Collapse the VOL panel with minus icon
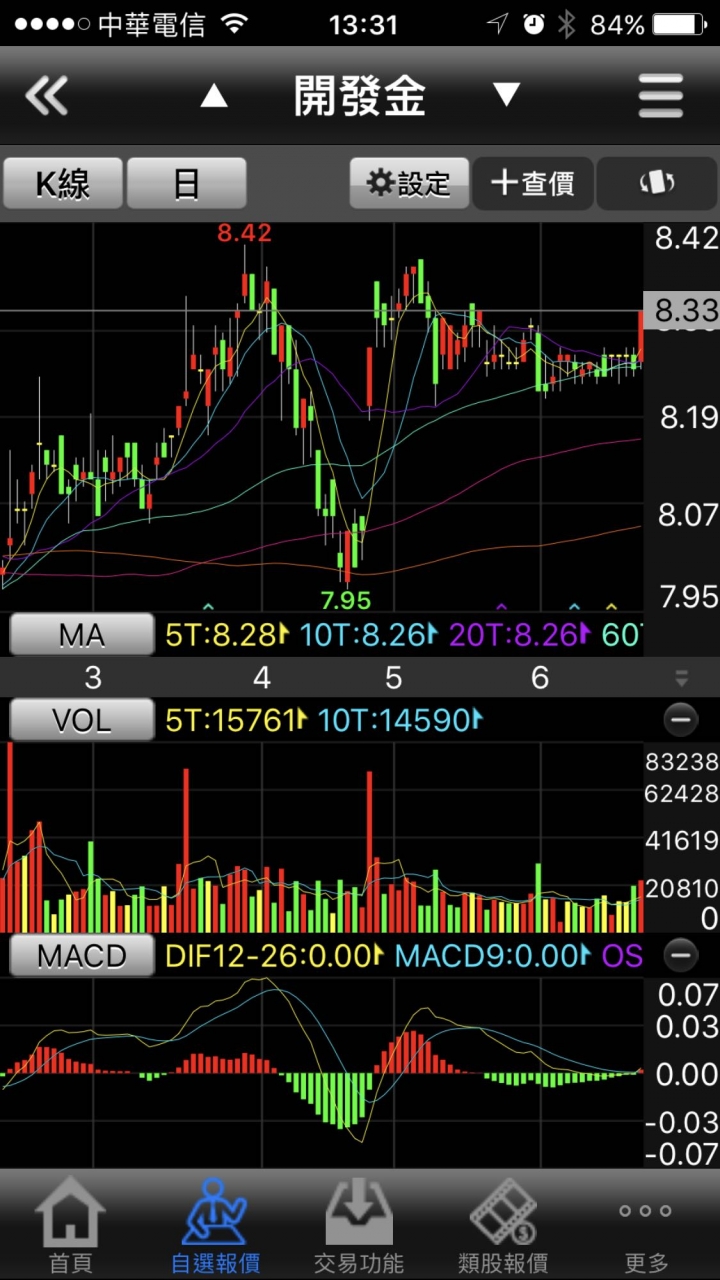Viewport: 720px width, 1280px height. tap(681, 720)
